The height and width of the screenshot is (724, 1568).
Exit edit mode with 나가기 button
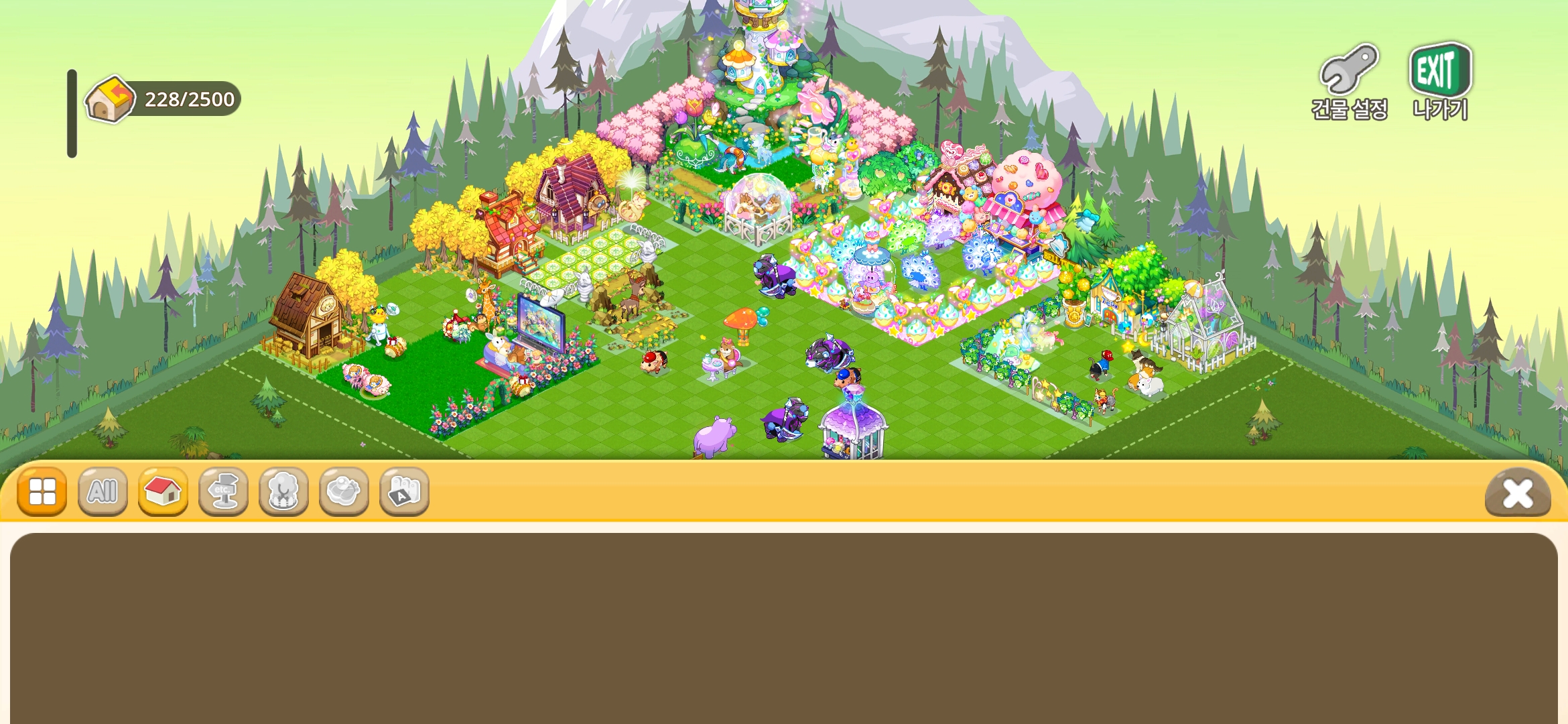[x=1441, y=82]
